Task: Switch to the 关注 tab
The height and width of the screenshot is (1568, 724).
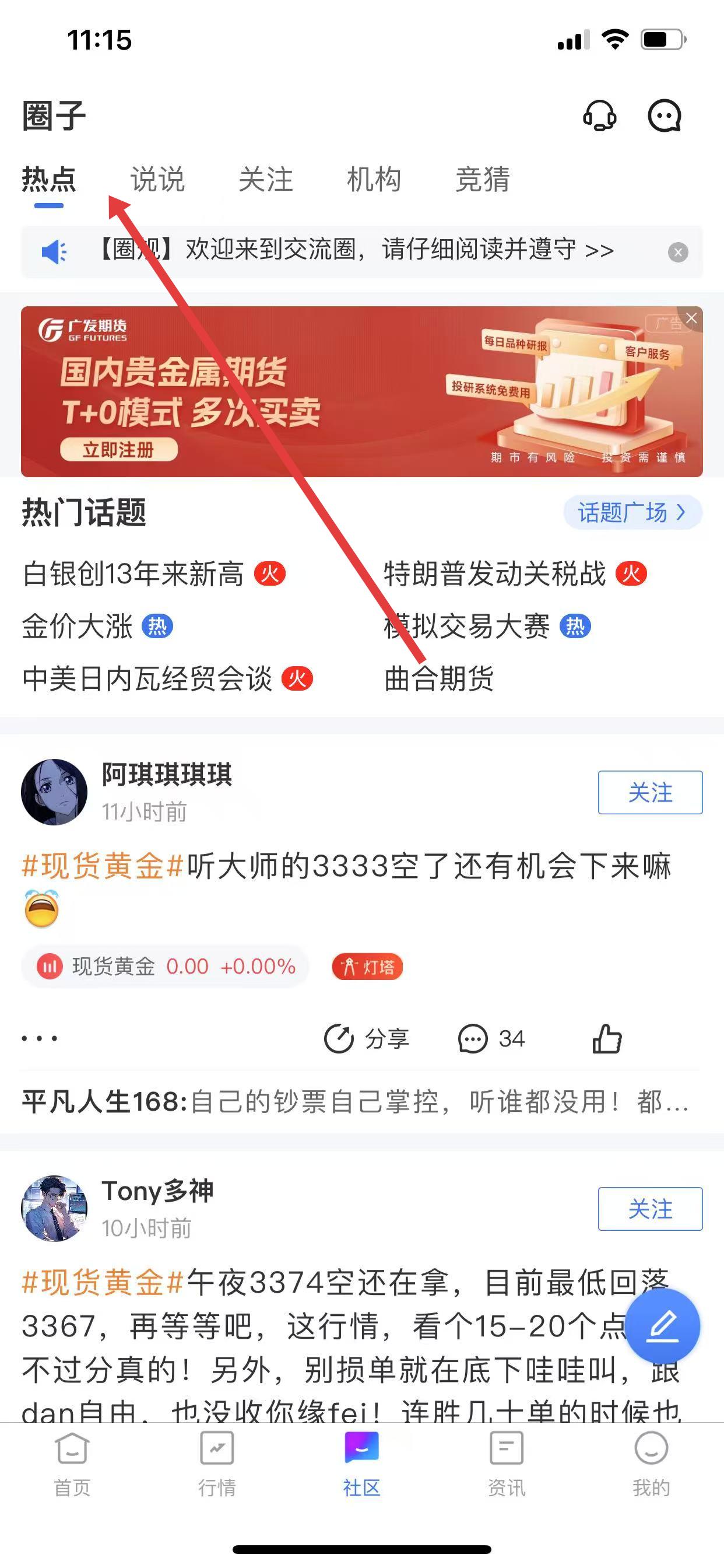Action: (x=266, y=180)
